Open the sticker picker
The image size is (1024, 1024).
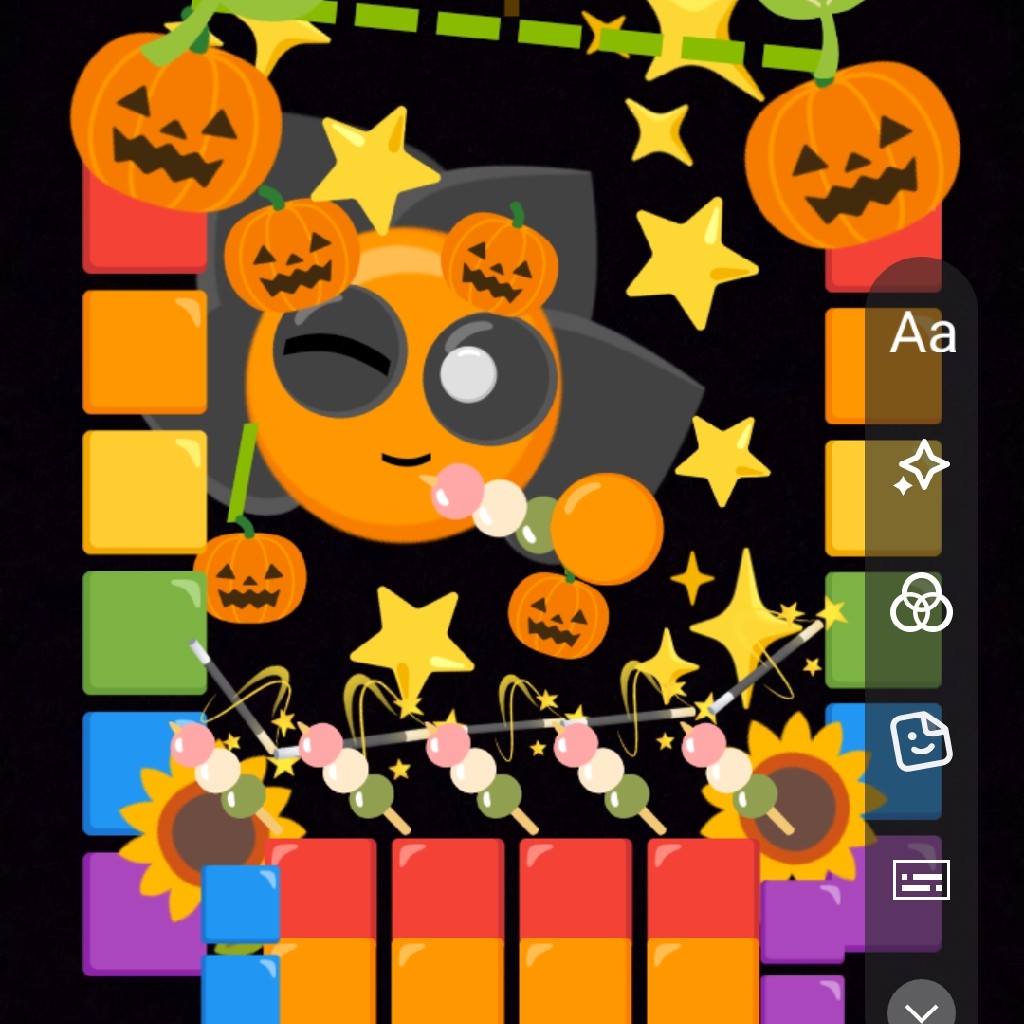921,741
